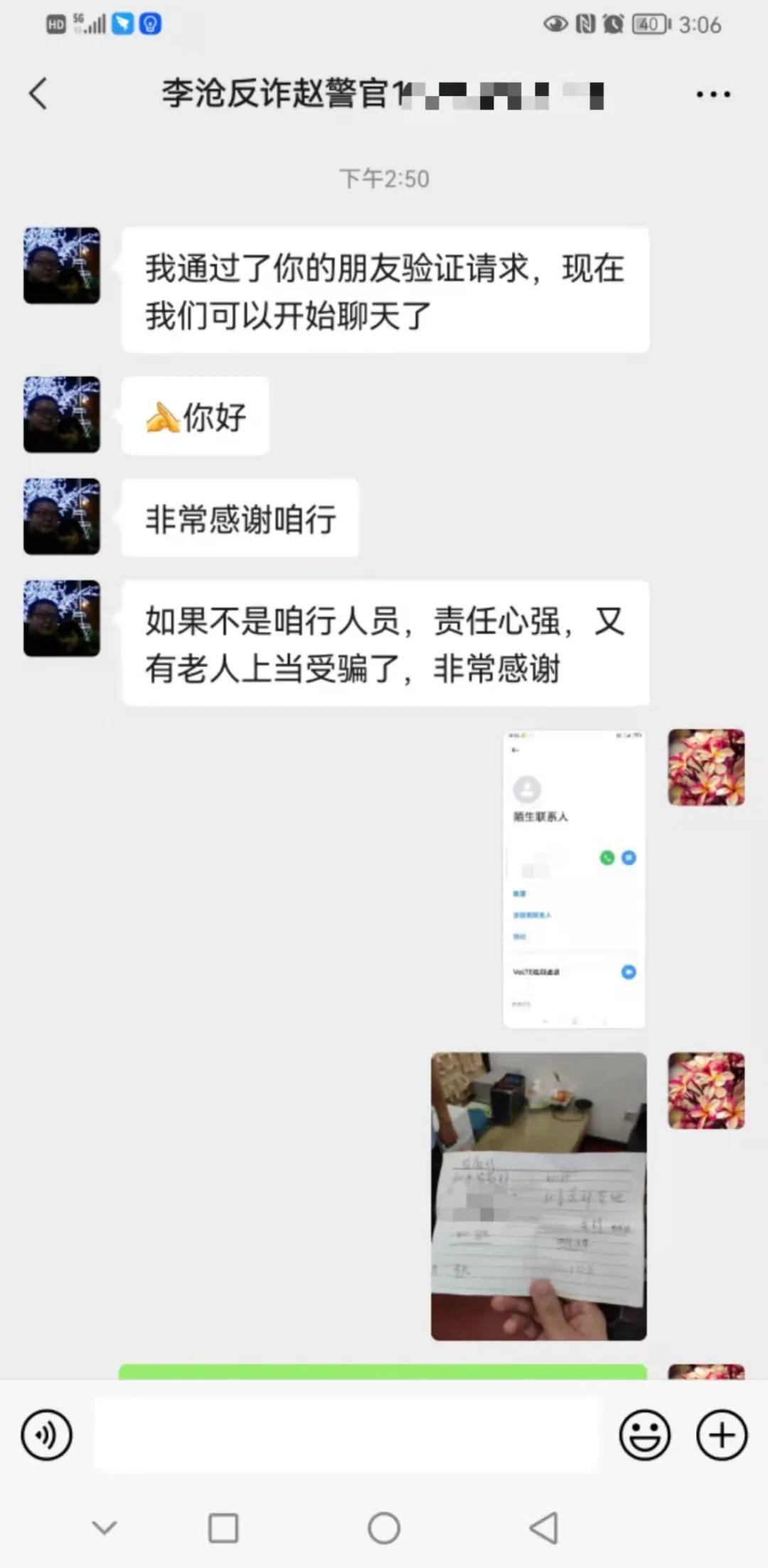Tap the 你好 message bubble
Screen dimensions: 768x1568
tap(195, 416)
